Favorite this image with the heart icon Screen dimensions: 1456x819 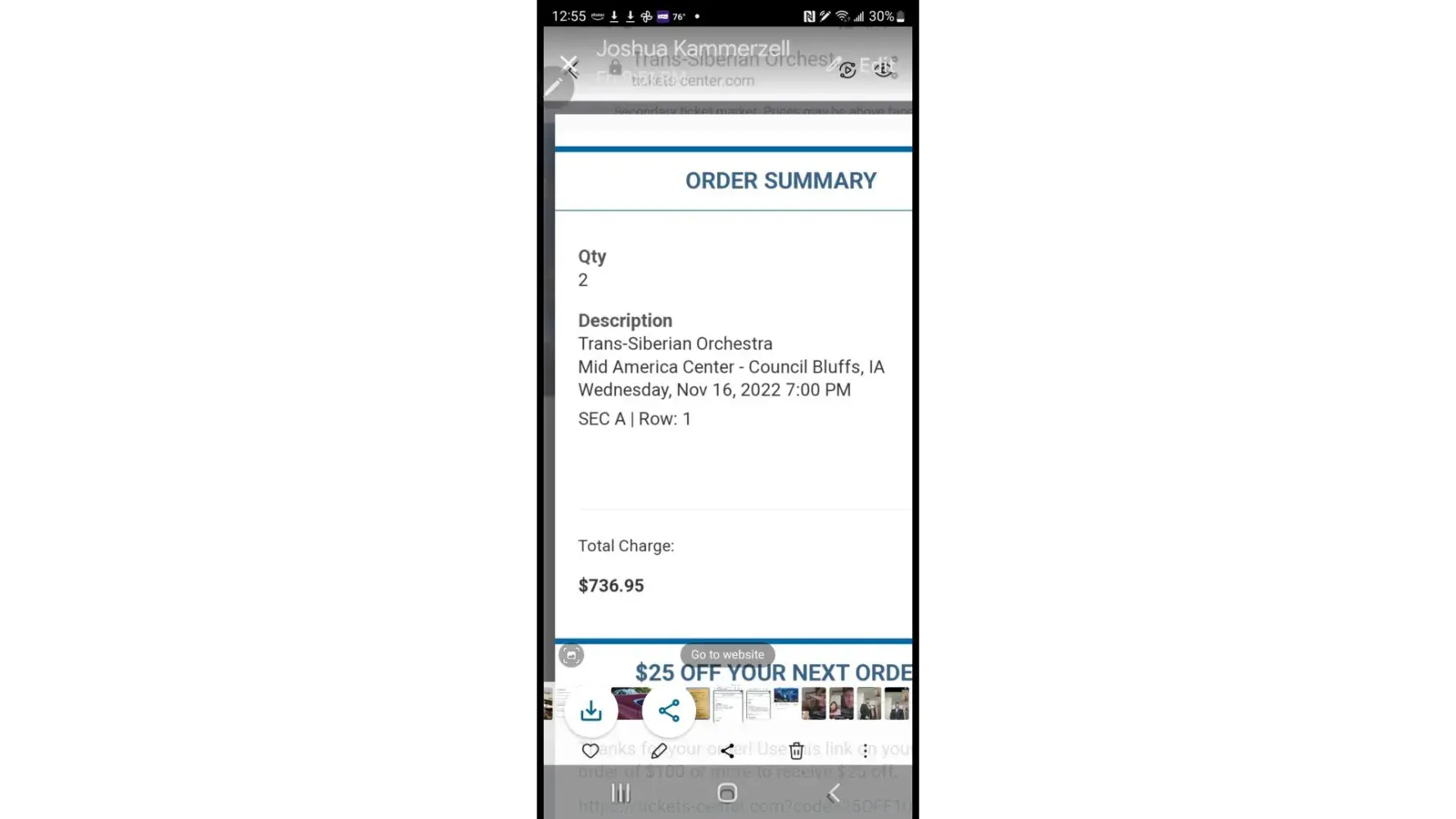coord(590,750)
